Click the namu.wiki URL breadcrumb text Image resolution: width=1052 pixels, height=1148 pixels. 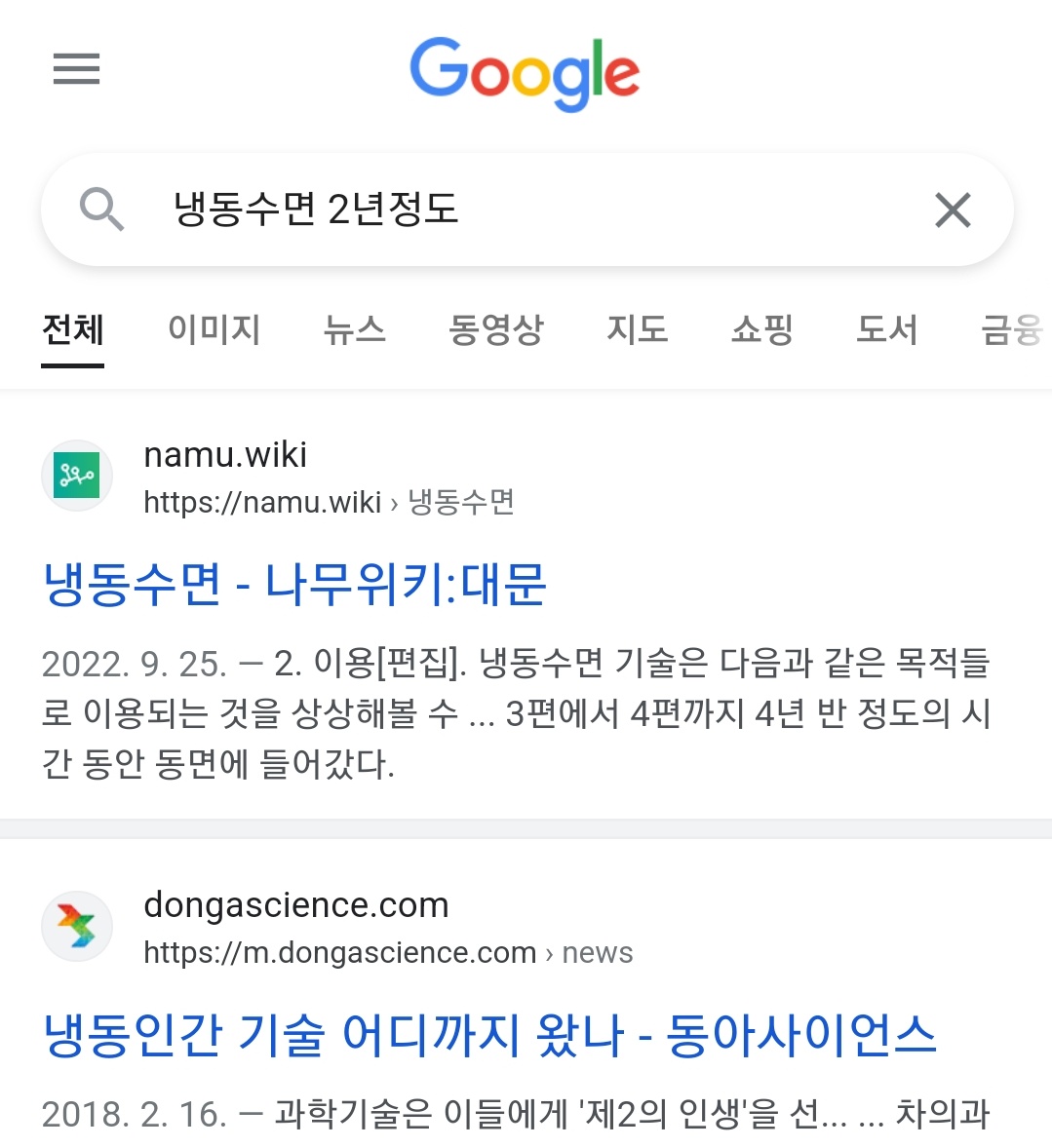(261, 502)
